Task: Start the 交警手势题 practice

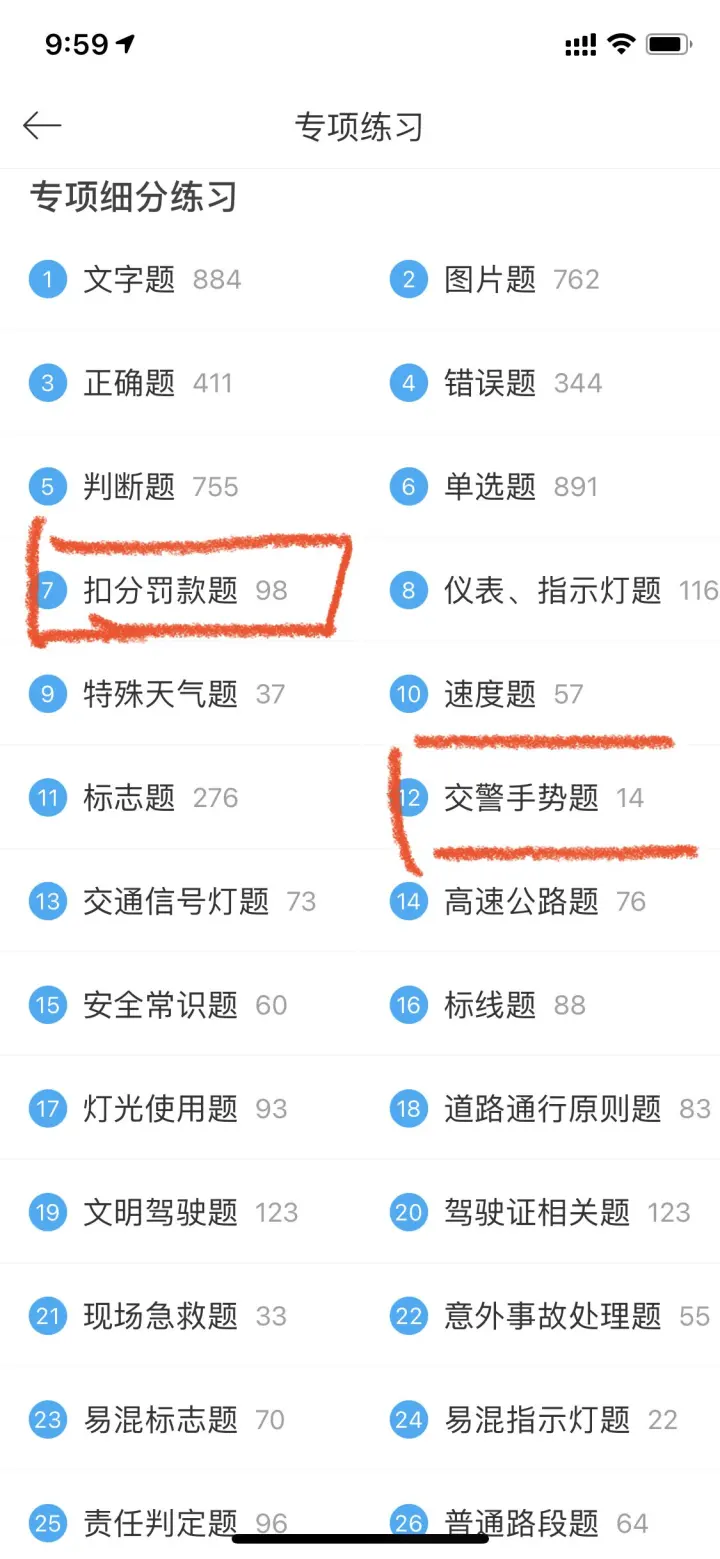Action: 540,798
